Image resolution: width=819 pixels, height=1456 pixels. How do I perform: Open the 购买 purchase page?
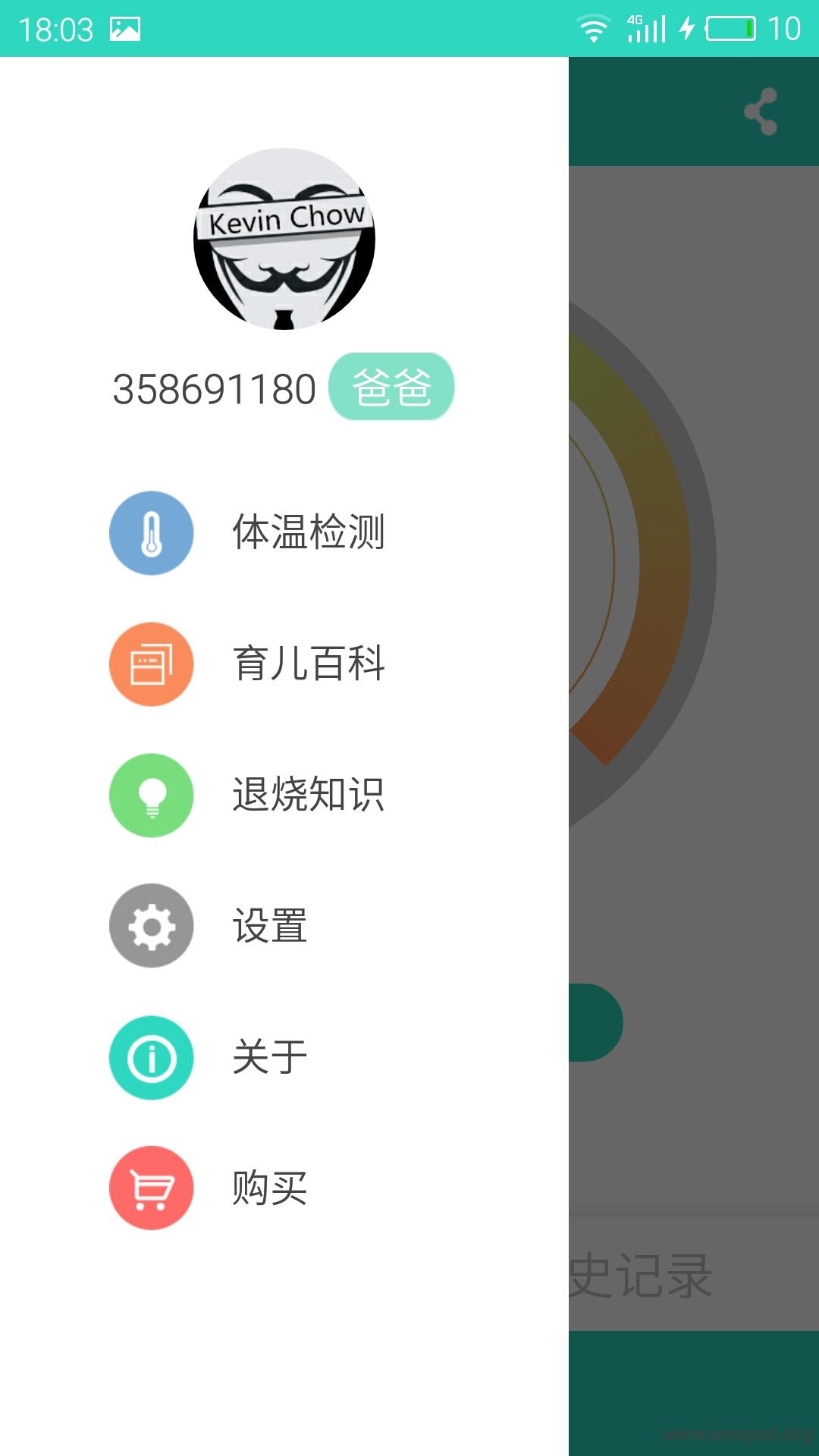coord(284,1188)
